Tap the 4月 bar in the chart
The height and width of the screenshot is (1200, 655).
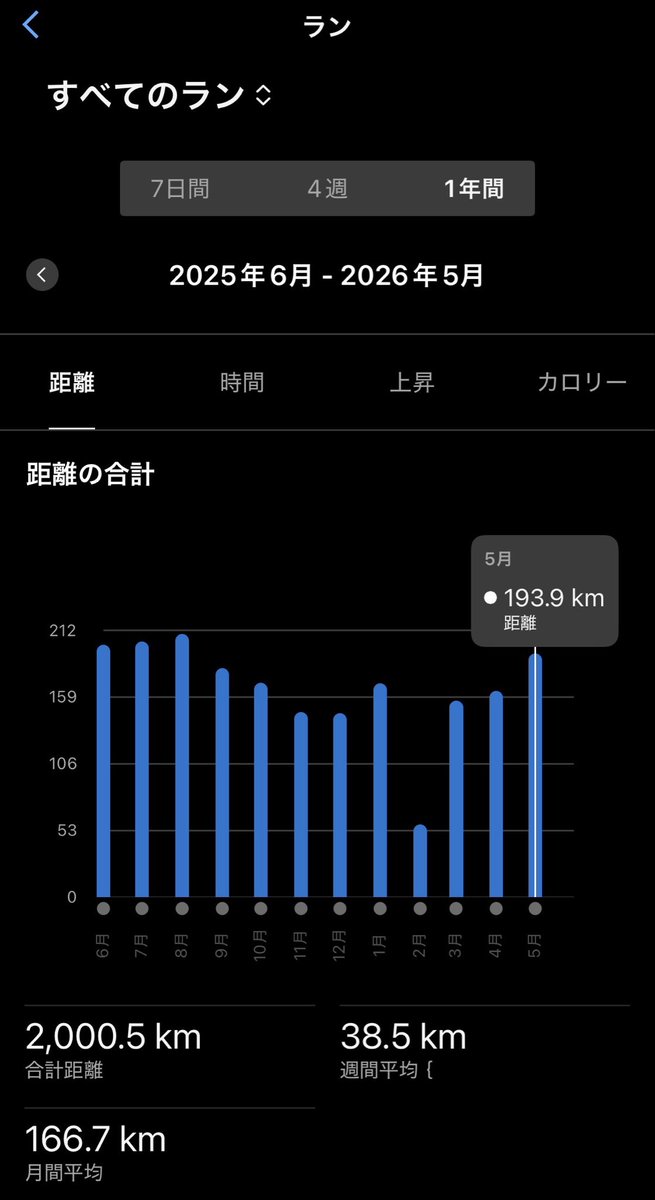[496, 794]
